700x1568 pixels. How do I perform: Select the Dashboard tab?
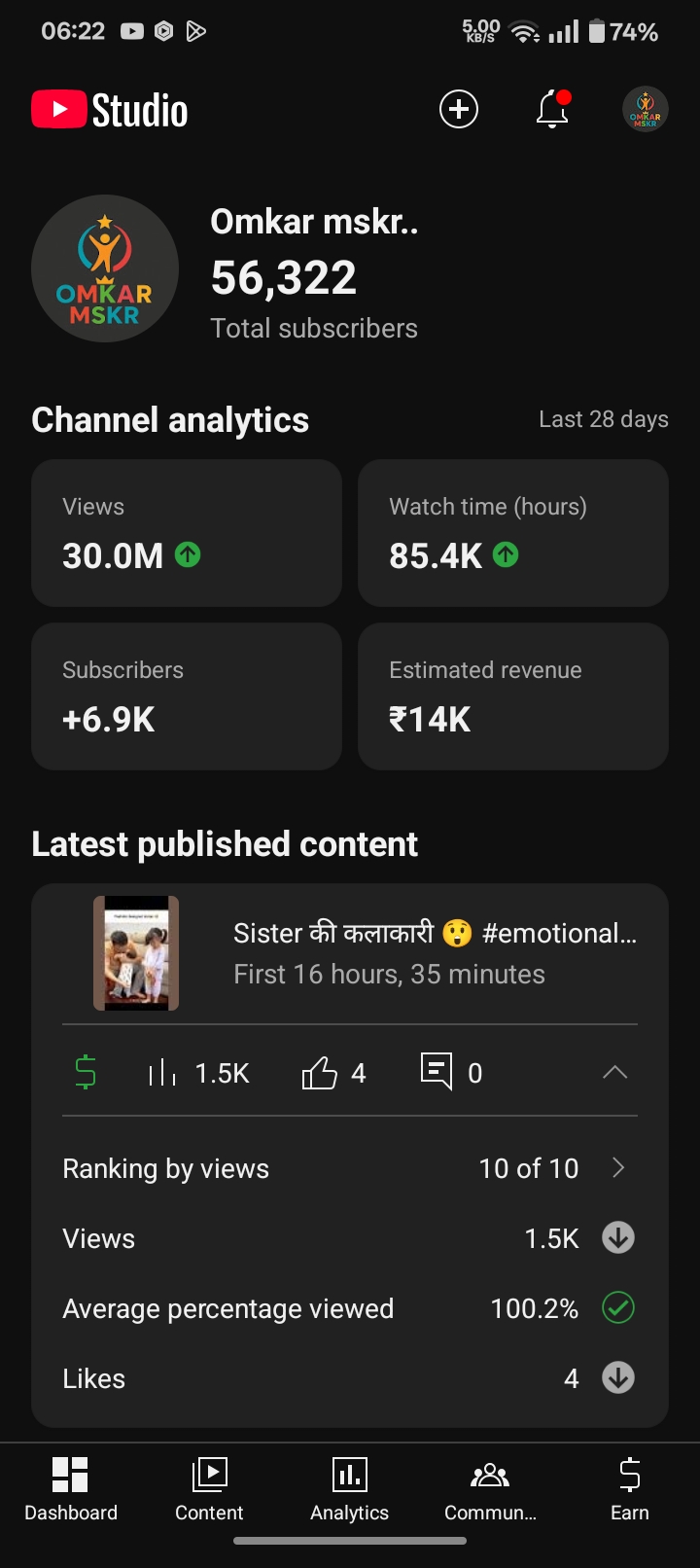tap(70, 1488)
